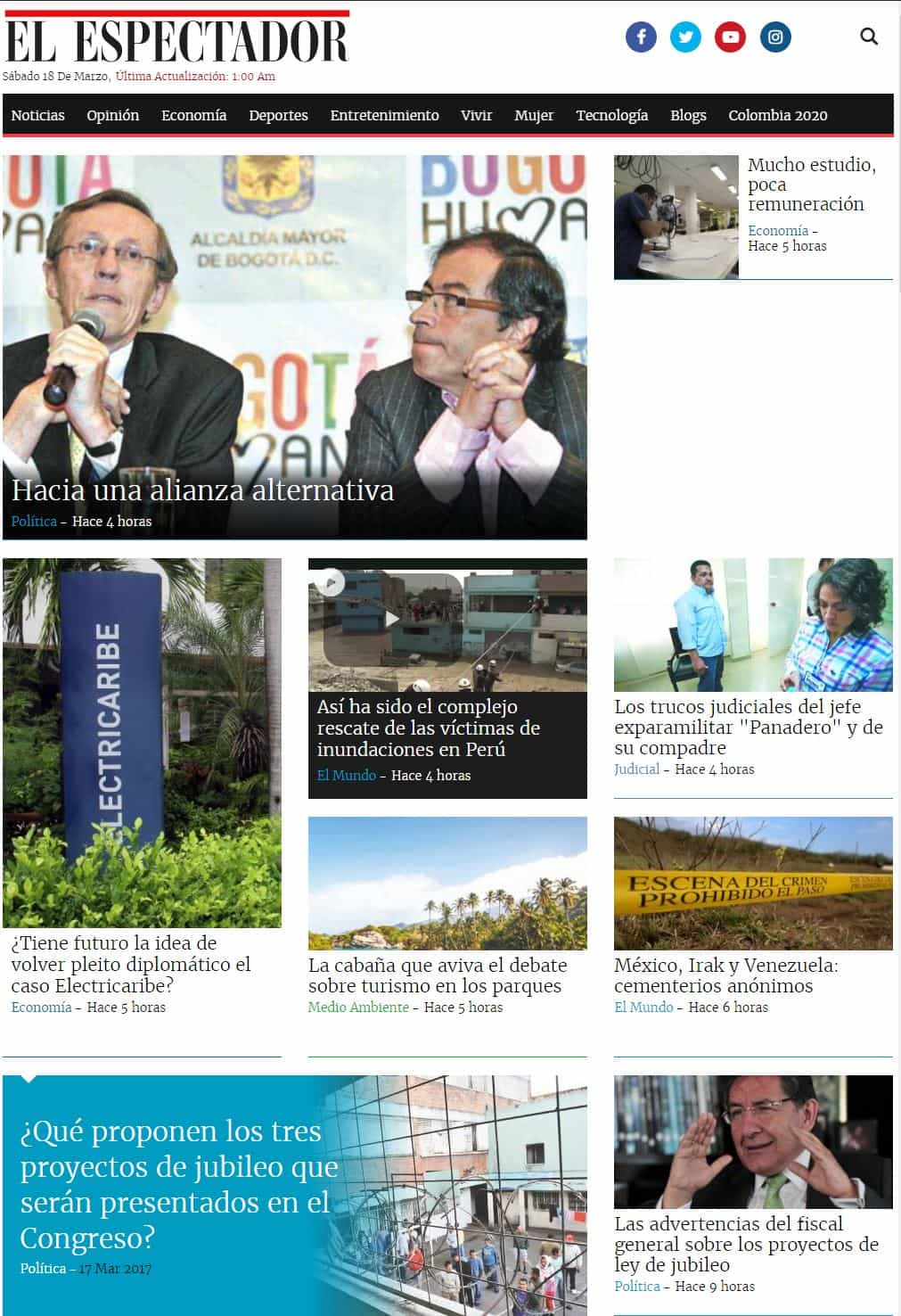Image resolution: width=901 pixels, height=1316 pixels.
Task: Open the Blogs section
Action: 688,115
